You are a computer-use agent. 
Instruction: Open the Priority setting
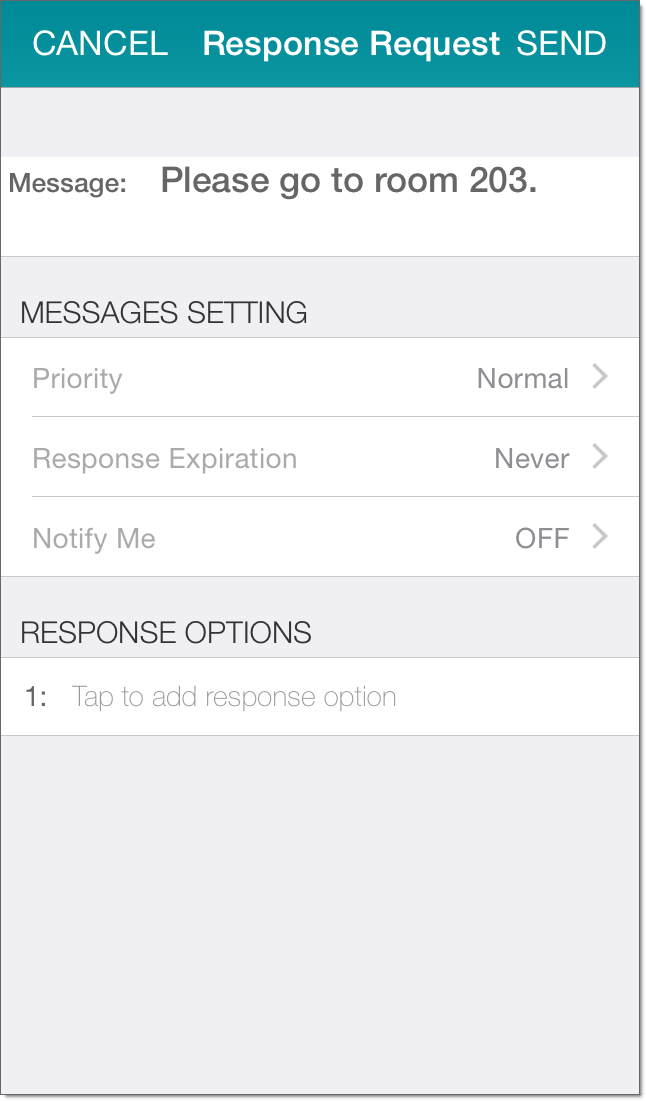coord(320,378)
